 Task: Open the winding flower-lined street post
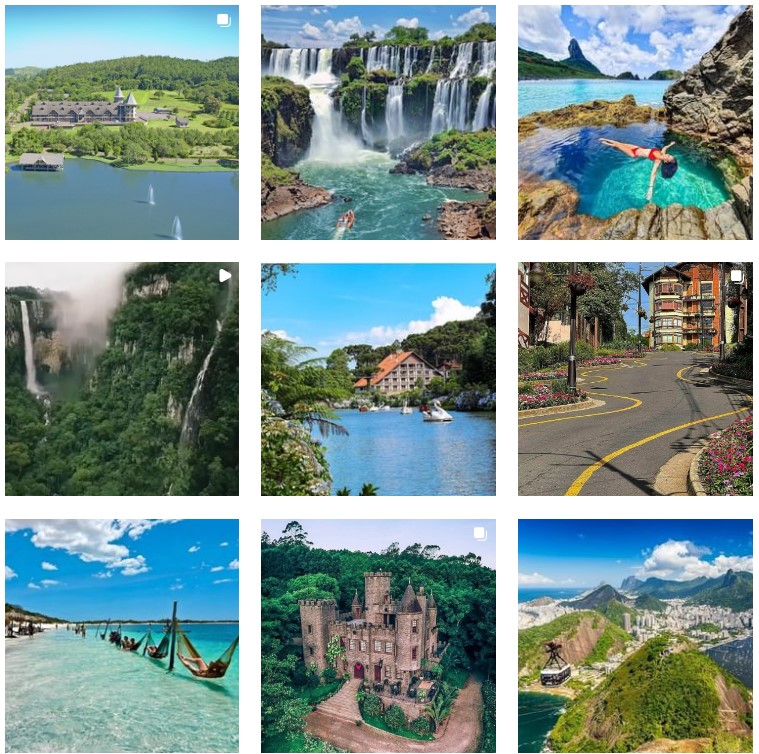(635, 379)
